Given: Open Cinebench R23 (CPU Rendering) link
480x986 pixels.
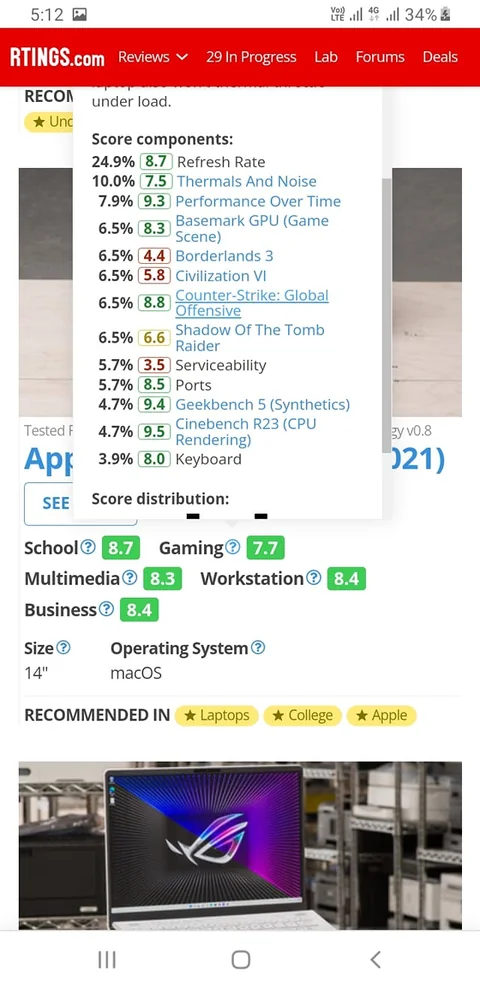Looking at the screenshot, I should pos(246,431).
